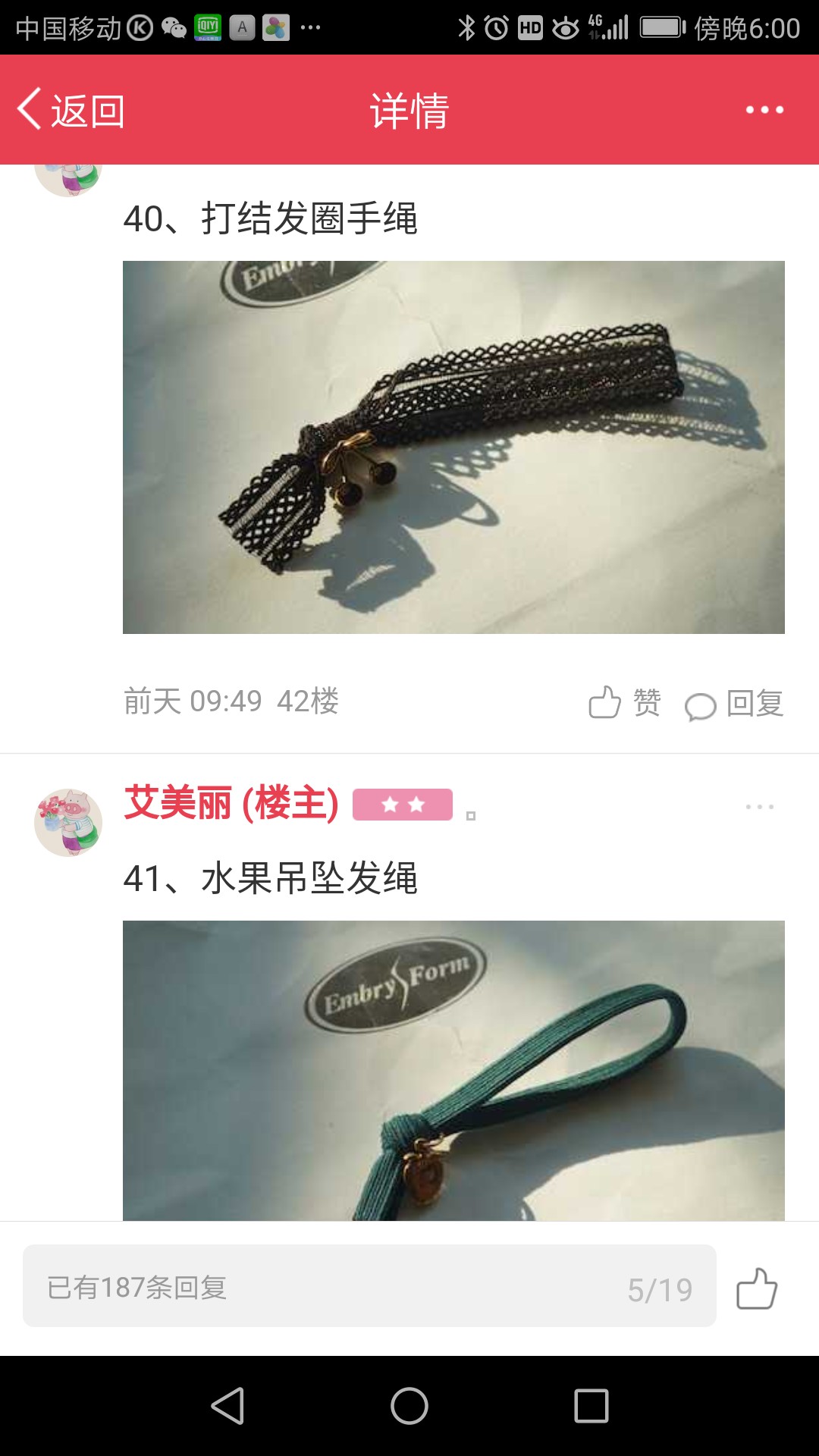Go to the Android home screen

(409, 1406)
